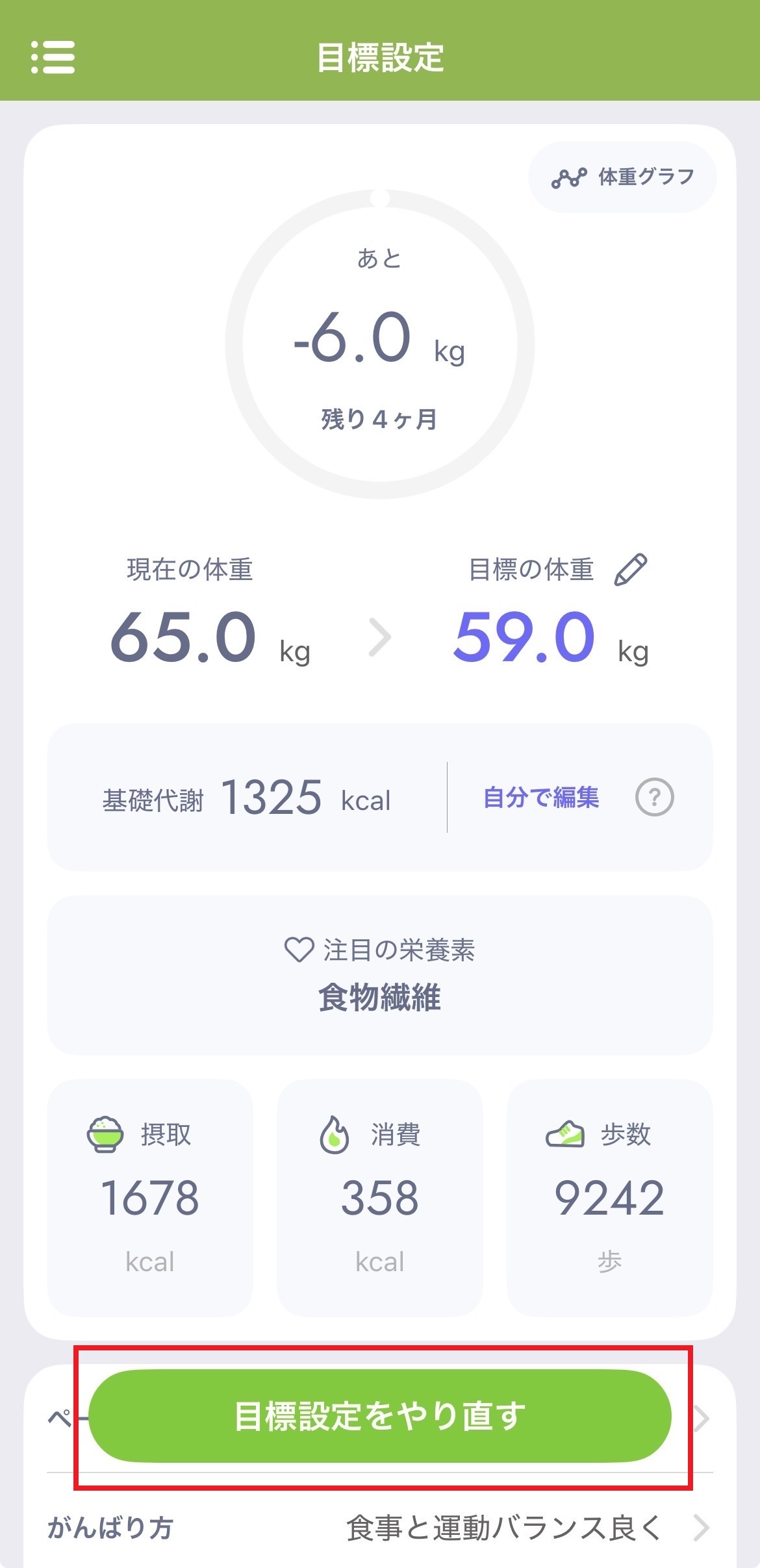Tap the shoe icon for 歩数 steps
This screenshot has width=760, height=1568.
[x=566, y=1134]
